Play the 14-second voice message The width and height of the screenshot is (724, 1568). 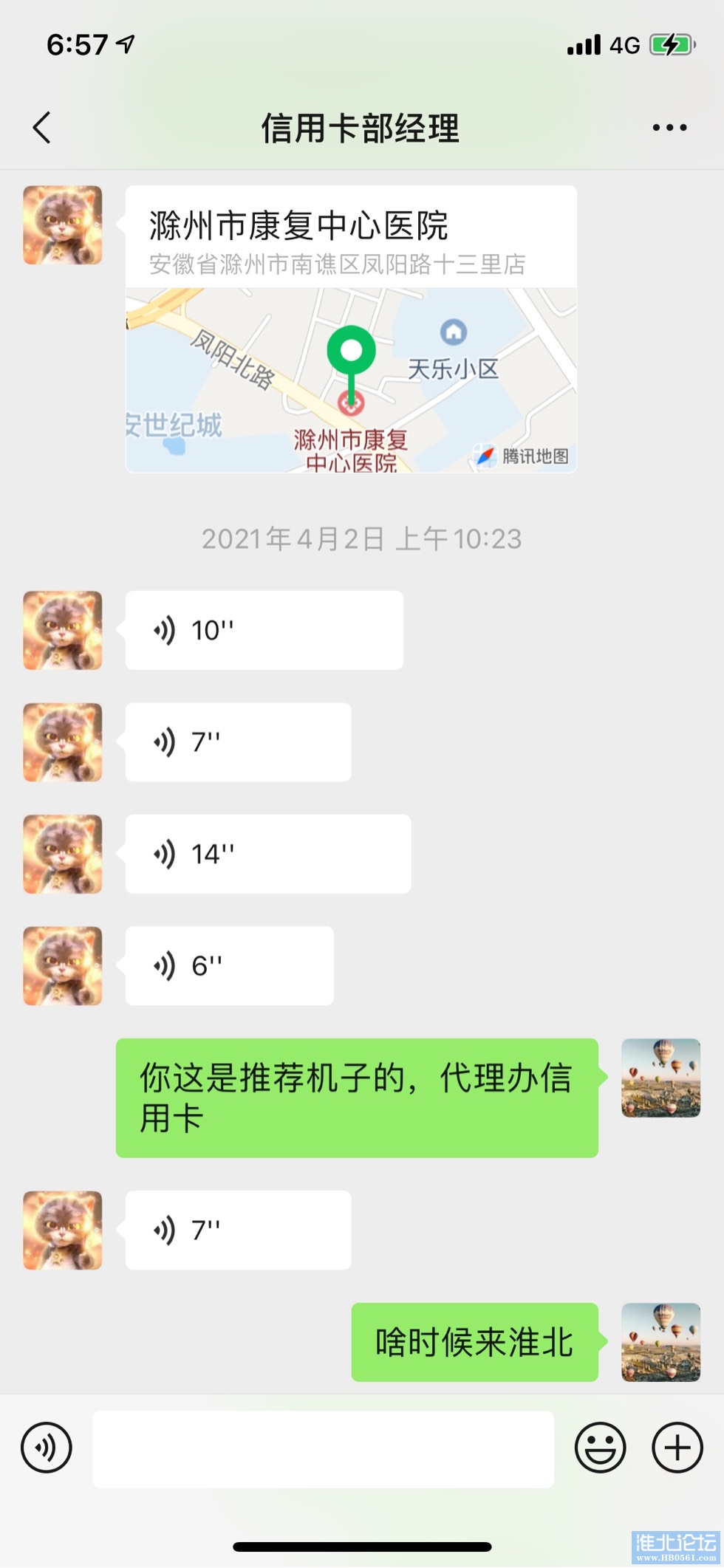click(x=267, y=854)
